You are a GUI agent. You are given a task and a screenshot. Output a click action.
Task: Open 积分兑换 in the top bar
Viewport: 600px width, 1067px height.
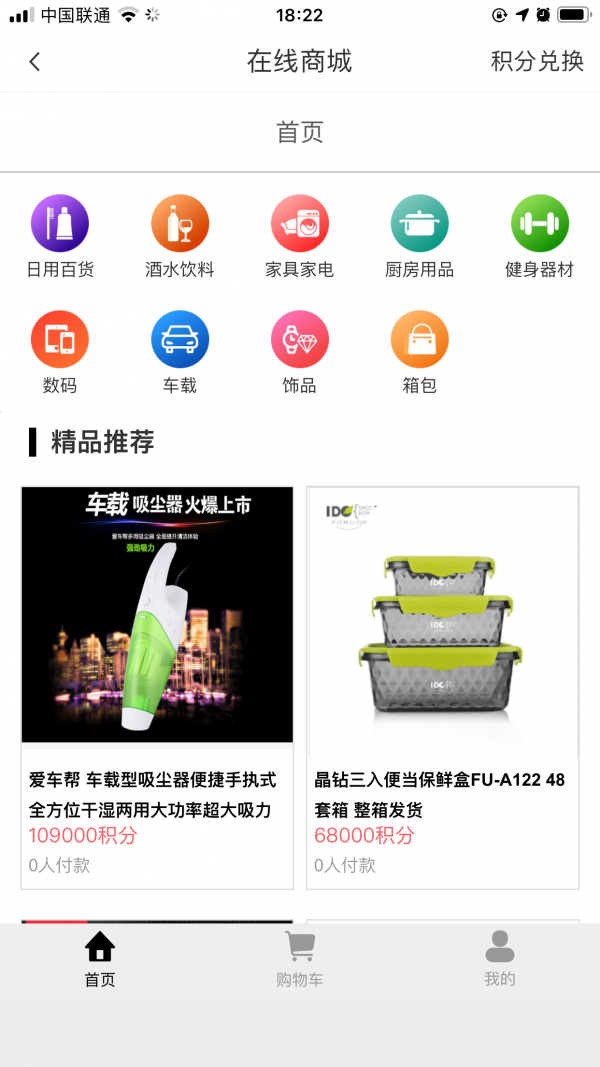pos(537,61)
